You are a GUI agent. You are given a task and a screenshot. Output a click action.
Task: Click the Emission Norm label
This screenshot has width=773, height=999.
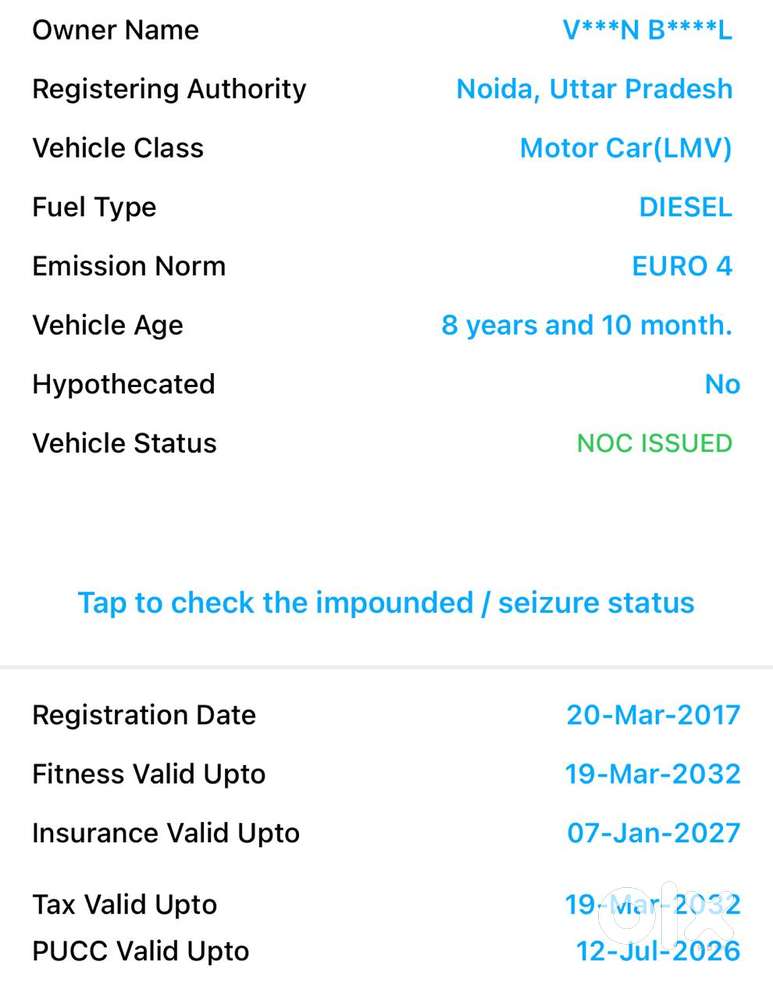[129, 266]
